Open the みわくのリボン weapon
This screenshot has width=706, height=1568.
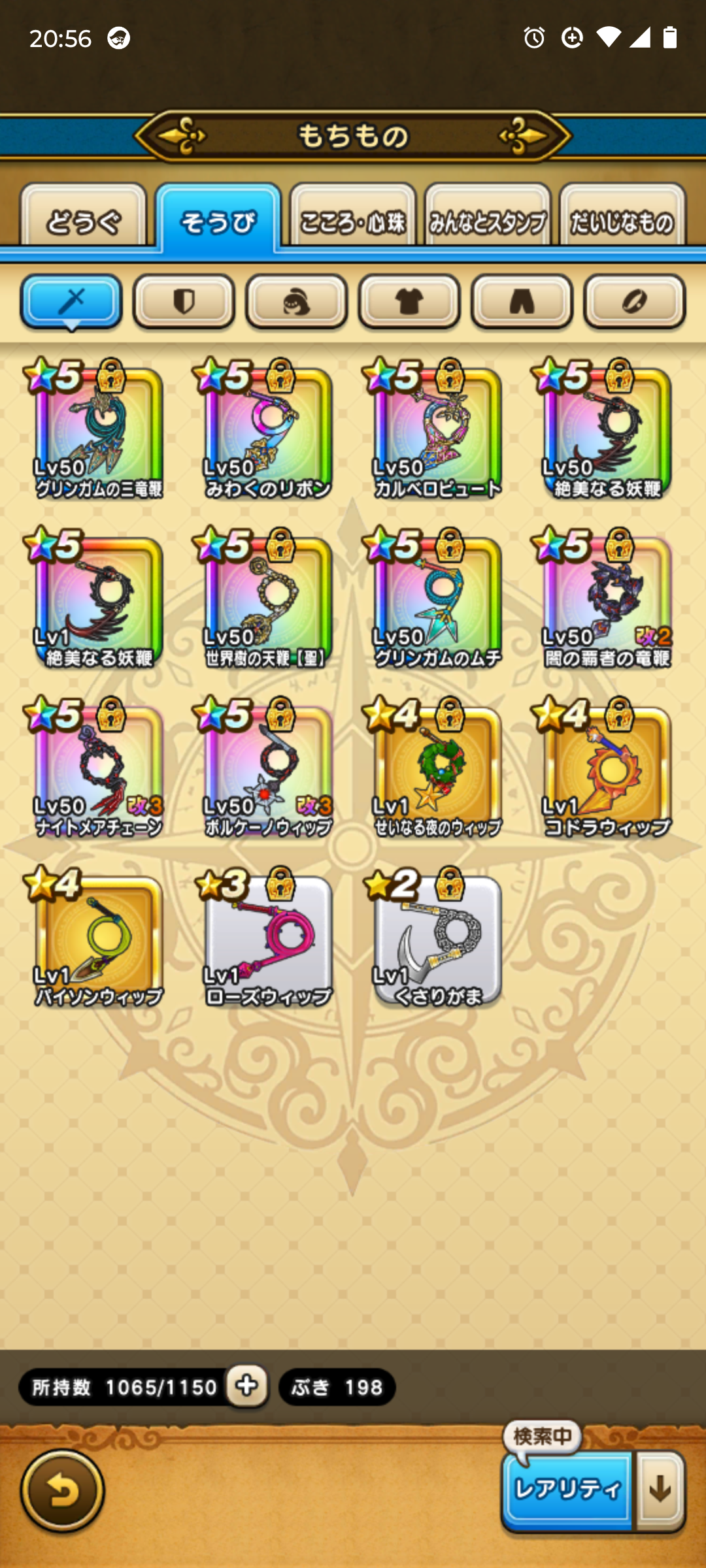point(267,431)
